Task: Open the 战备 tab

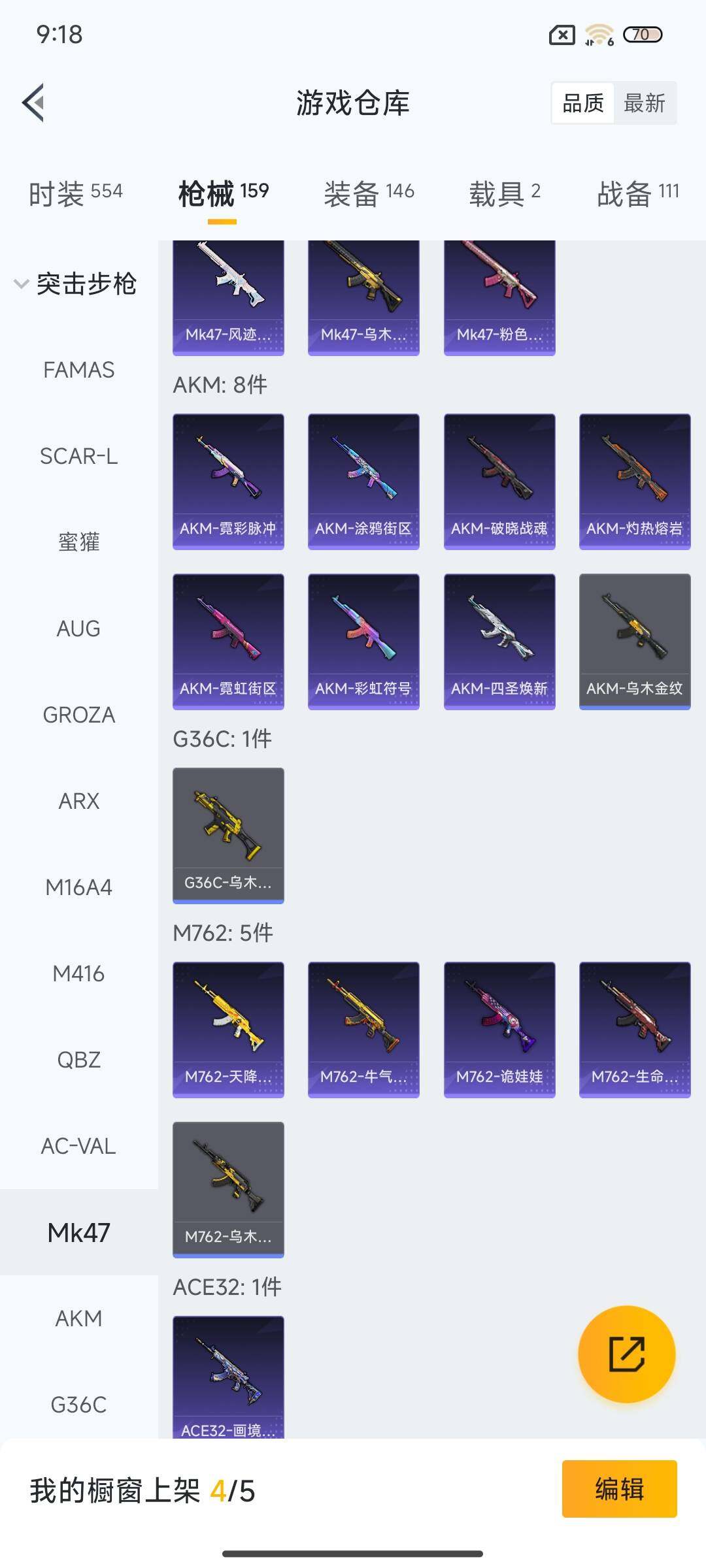Action: pyautogui.click(x=637, y=193)
